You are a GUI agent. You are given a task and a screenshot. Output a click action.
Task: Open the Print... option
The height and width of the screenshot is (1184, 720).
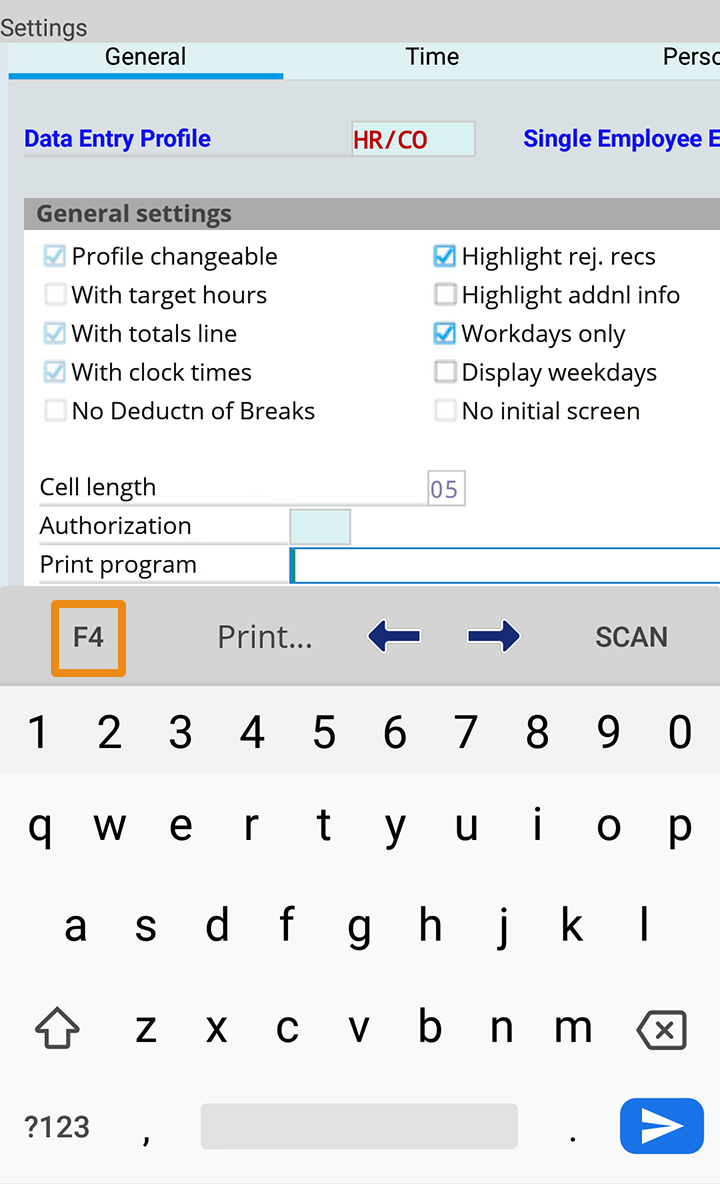(265, 638)
